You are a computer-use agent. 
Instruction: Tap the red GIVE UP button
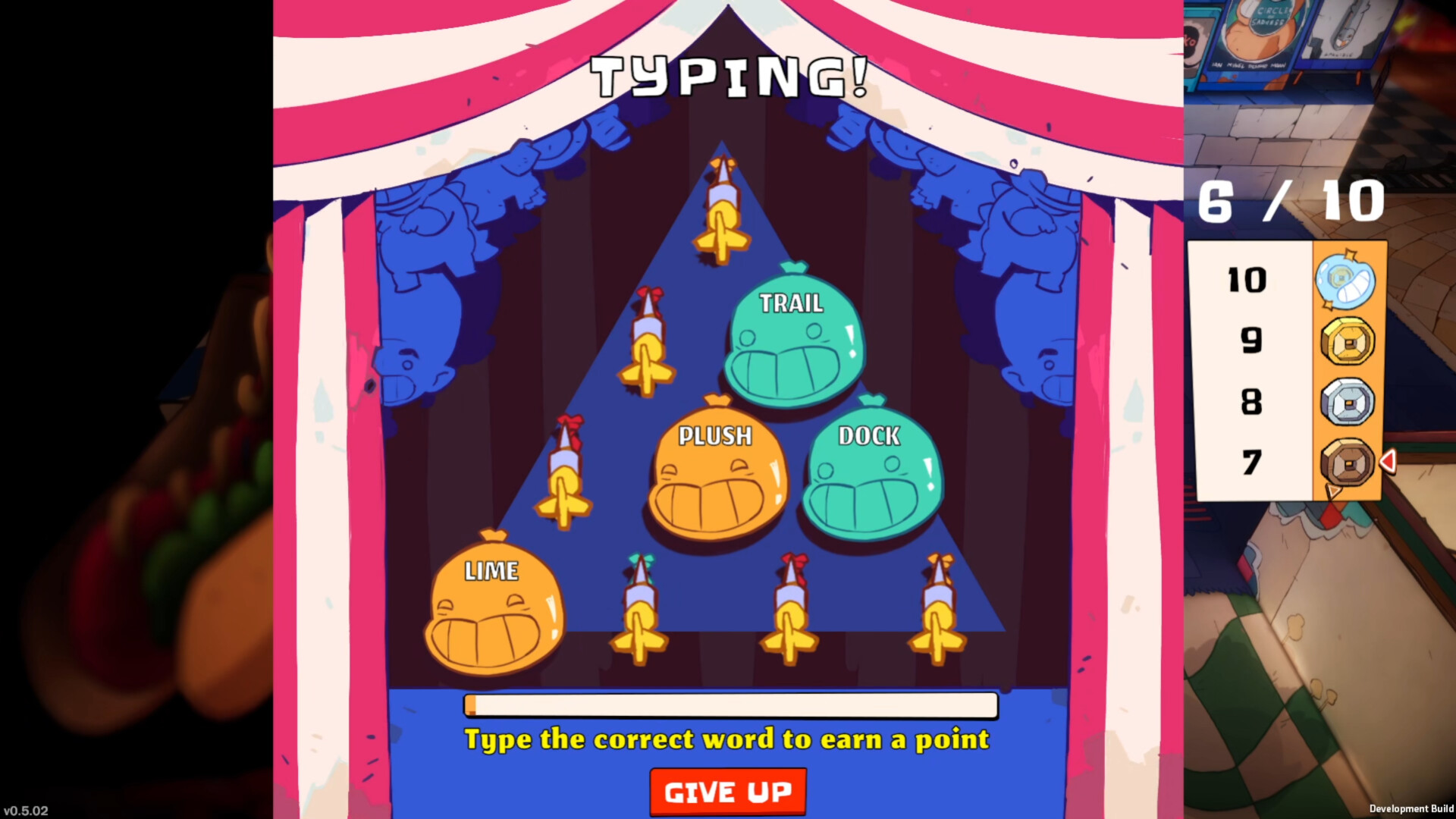coord(728,792)
